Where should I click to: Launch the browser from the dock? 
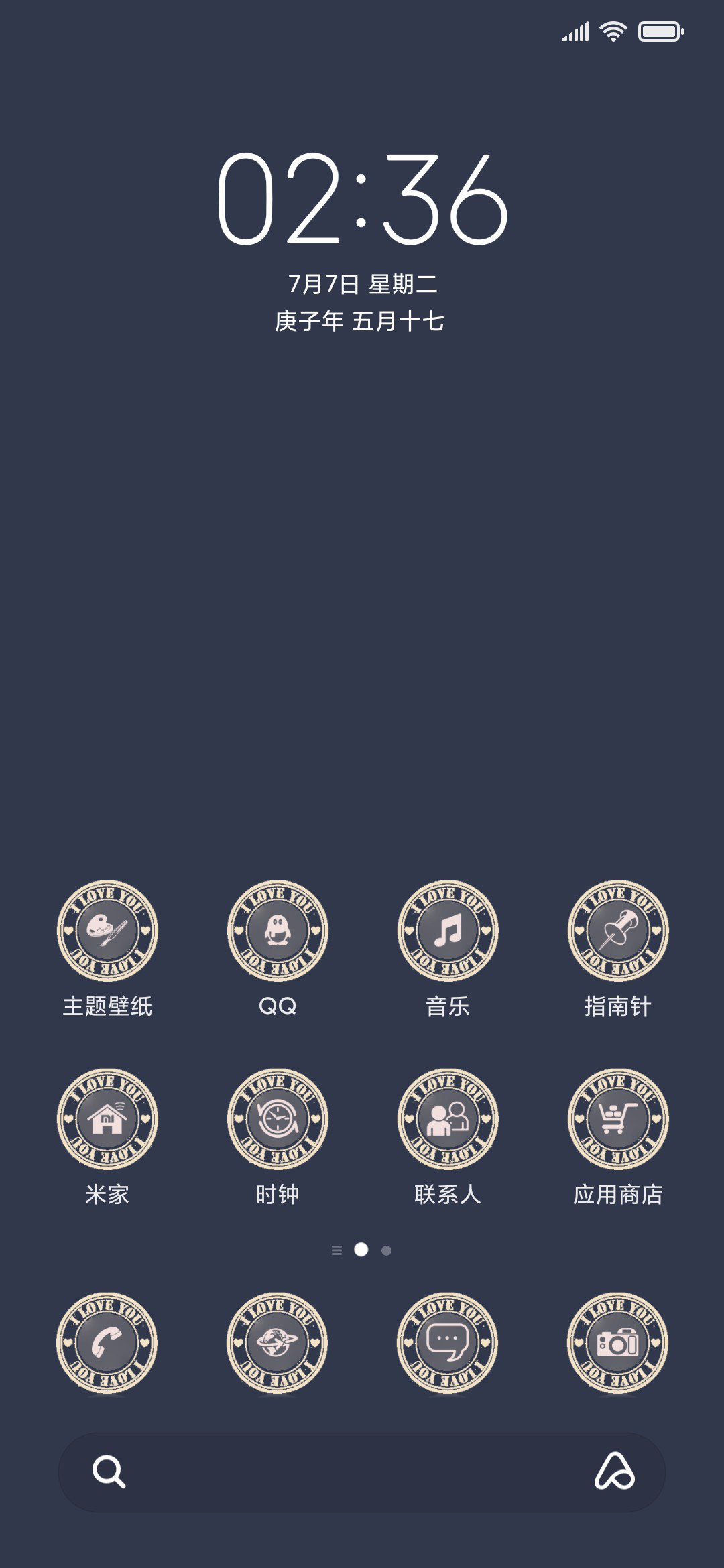point(278,1343)
